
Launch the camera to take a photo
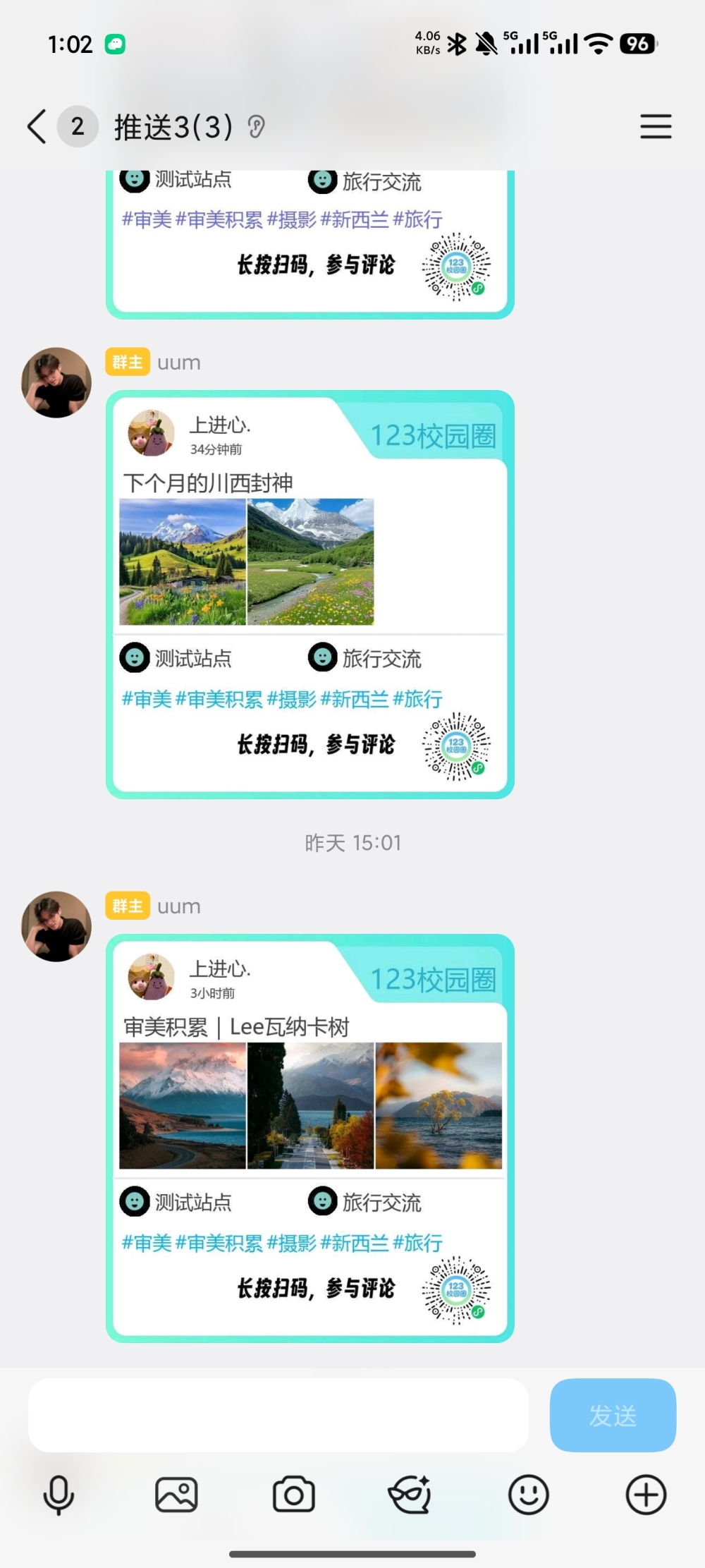[294, 1494]
